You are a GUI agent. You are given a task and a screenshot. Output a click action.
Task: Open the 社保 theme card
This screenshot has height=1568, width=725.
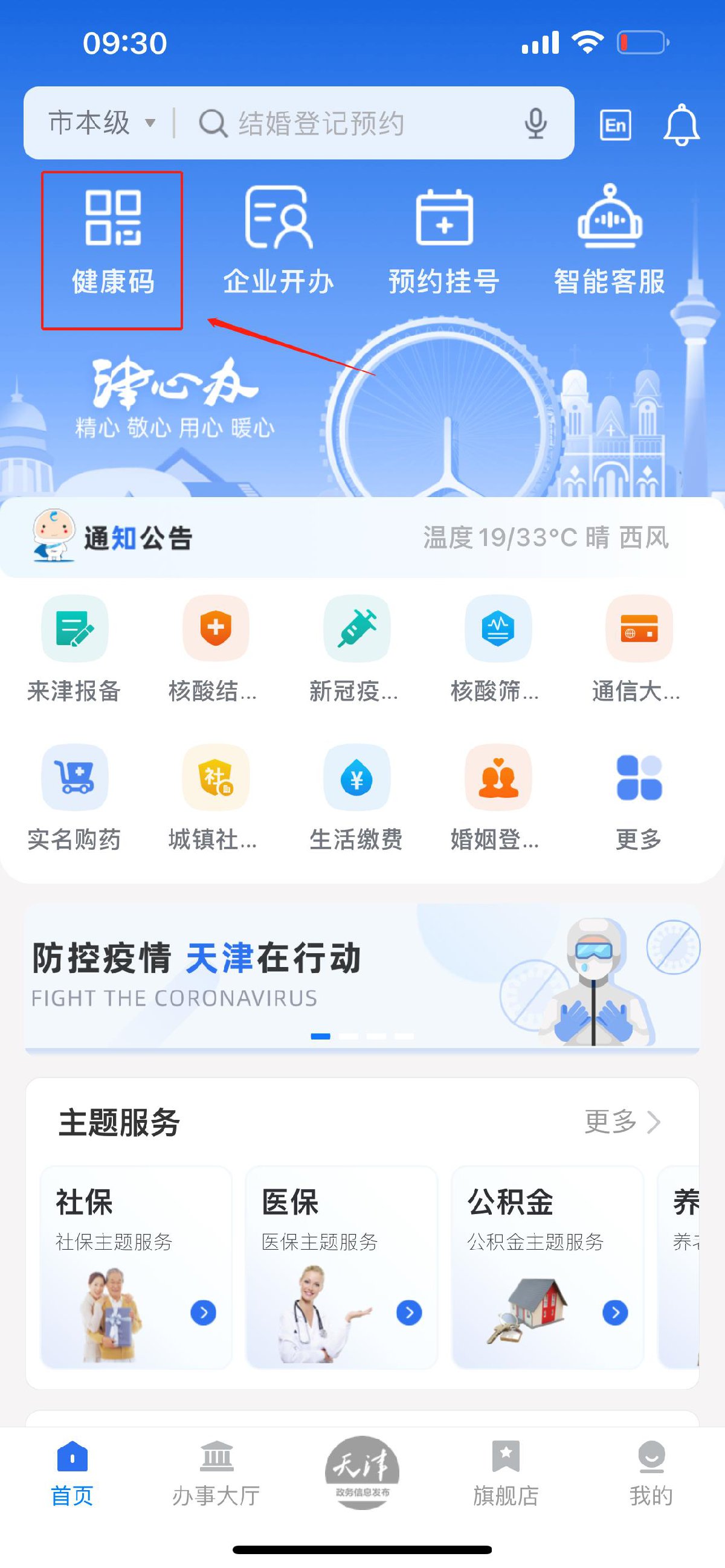coord(136,1266)
